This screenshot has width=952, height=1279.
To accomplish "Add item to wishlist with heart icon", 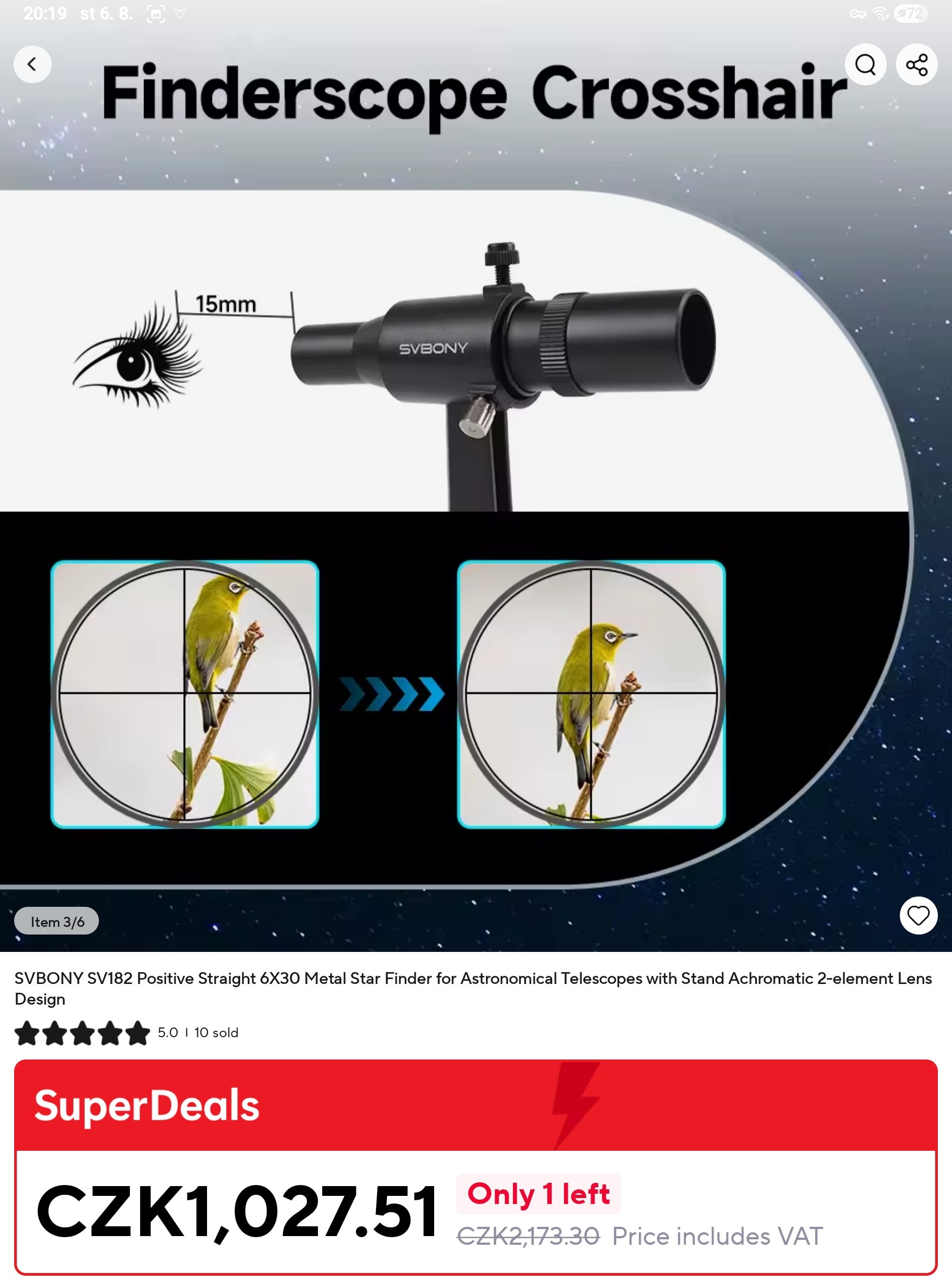I will (x=918, y=916).
